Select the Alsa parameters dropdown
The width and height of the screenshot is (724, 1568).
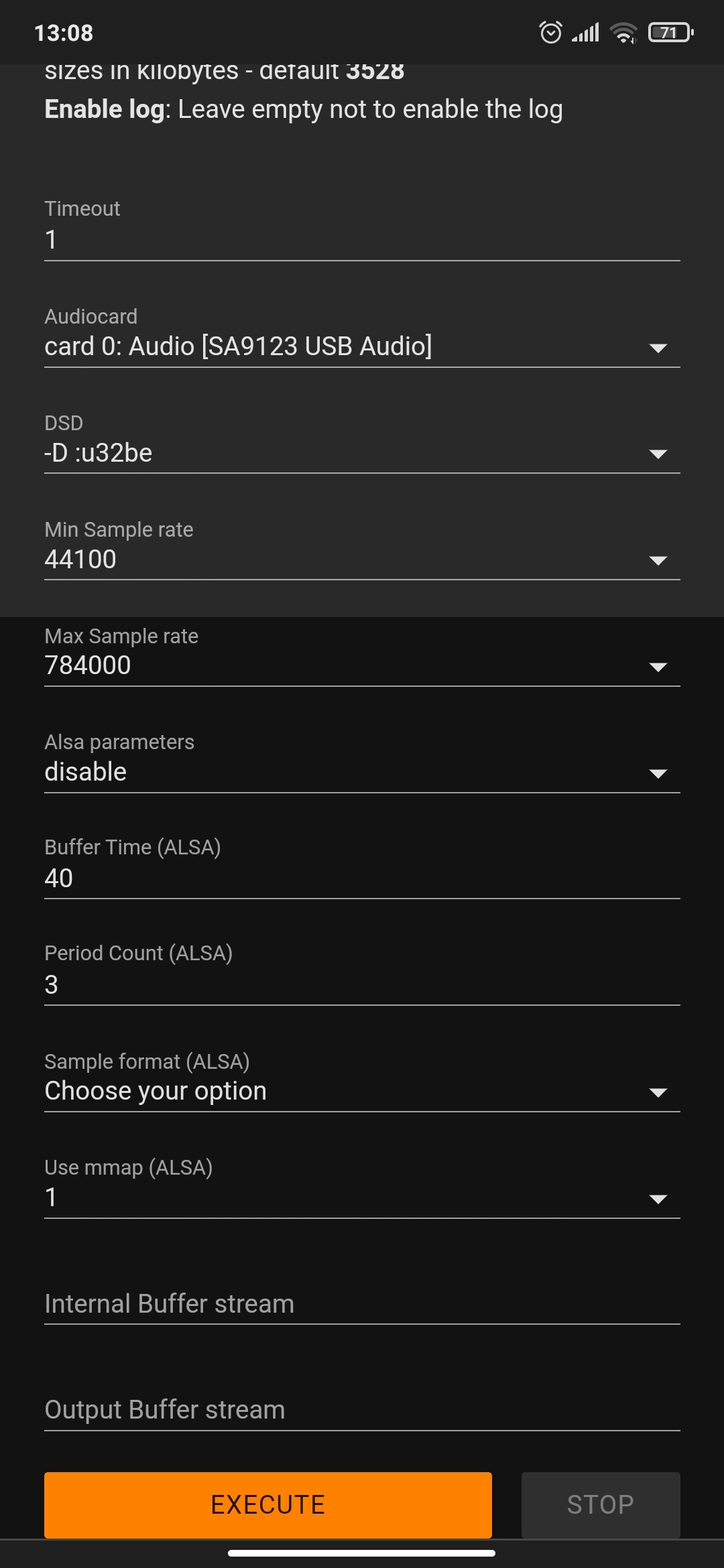[362, 772]
